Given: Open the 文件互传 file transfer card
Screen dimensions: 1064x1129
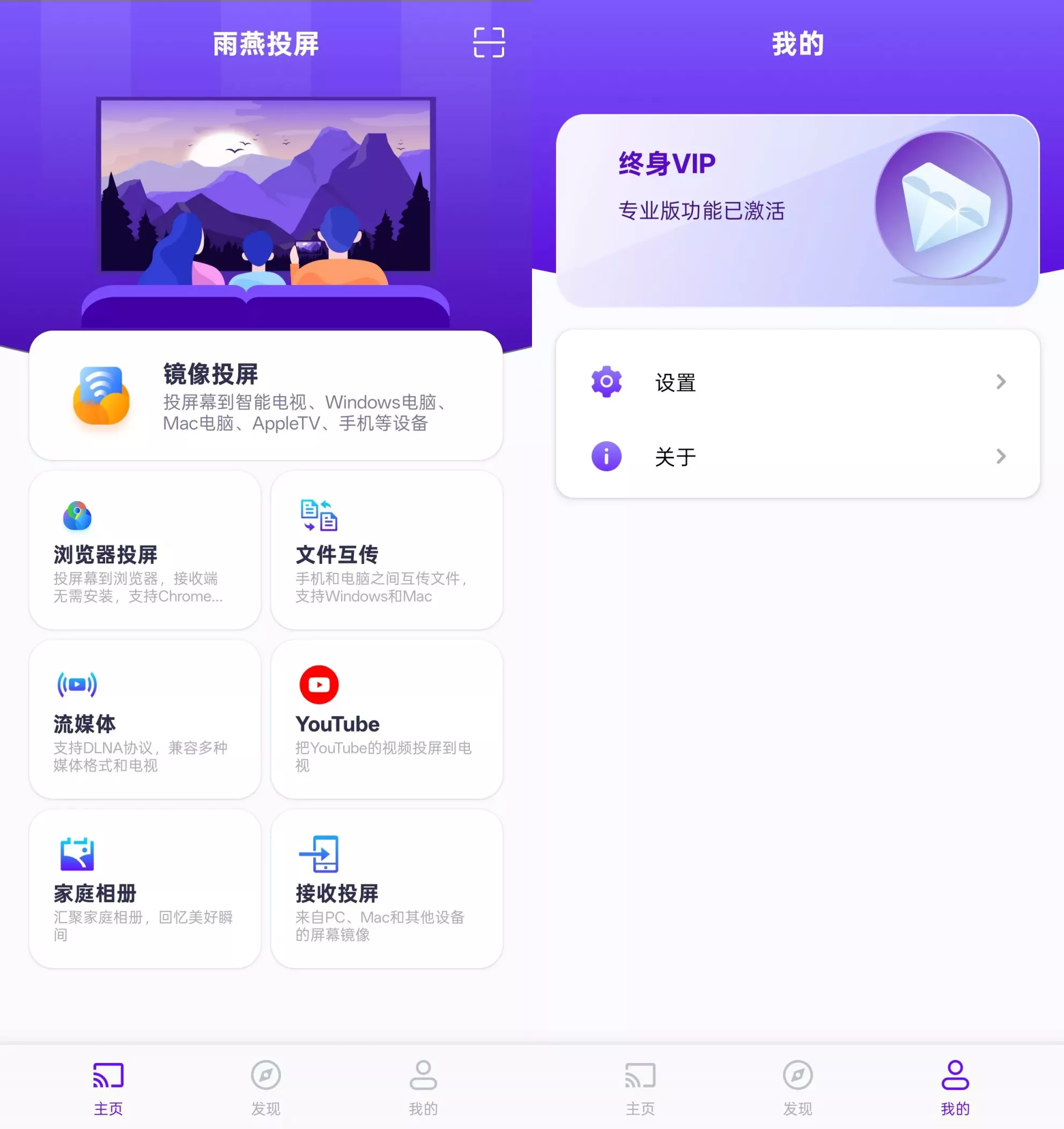Looking at the screenshot, I should coord(386,549).
